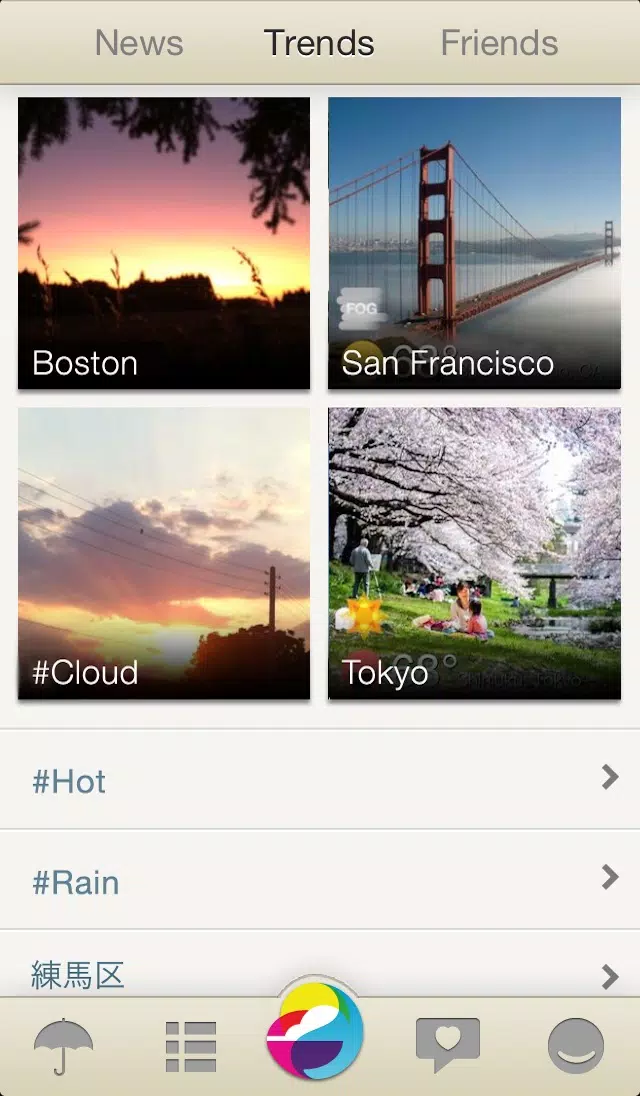
Task: Open the heart speech bubble notifications
Action: click(448, 1044)
